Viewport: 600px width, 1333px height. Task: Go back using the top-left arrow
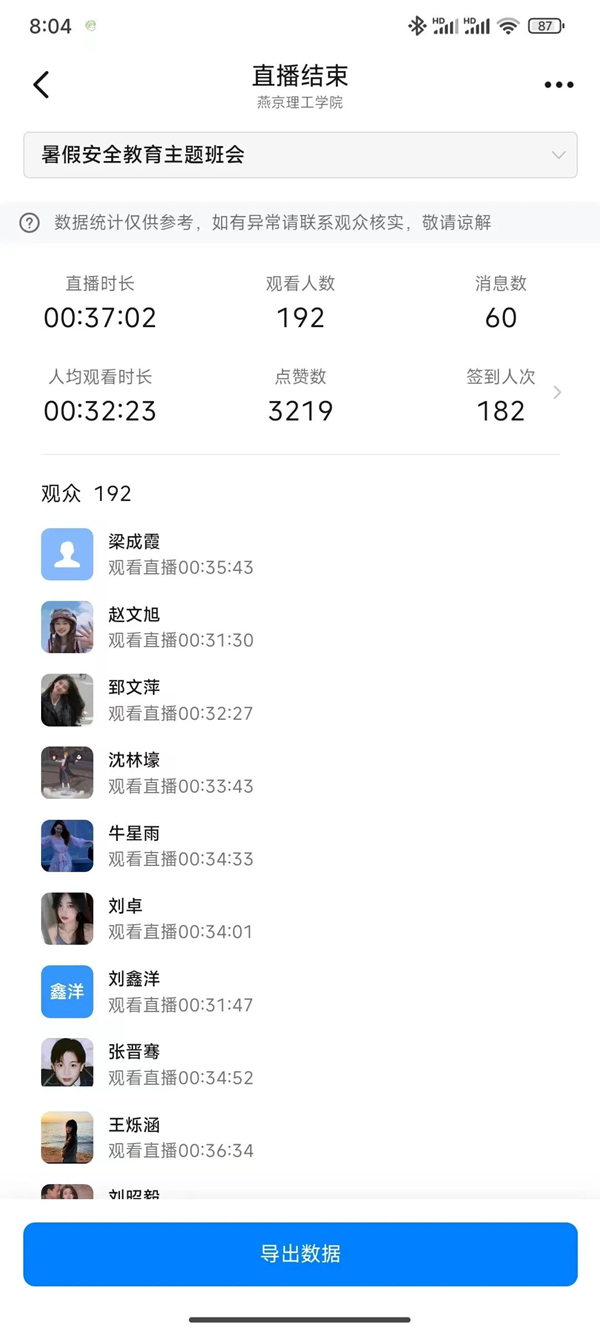click(41, 85)
